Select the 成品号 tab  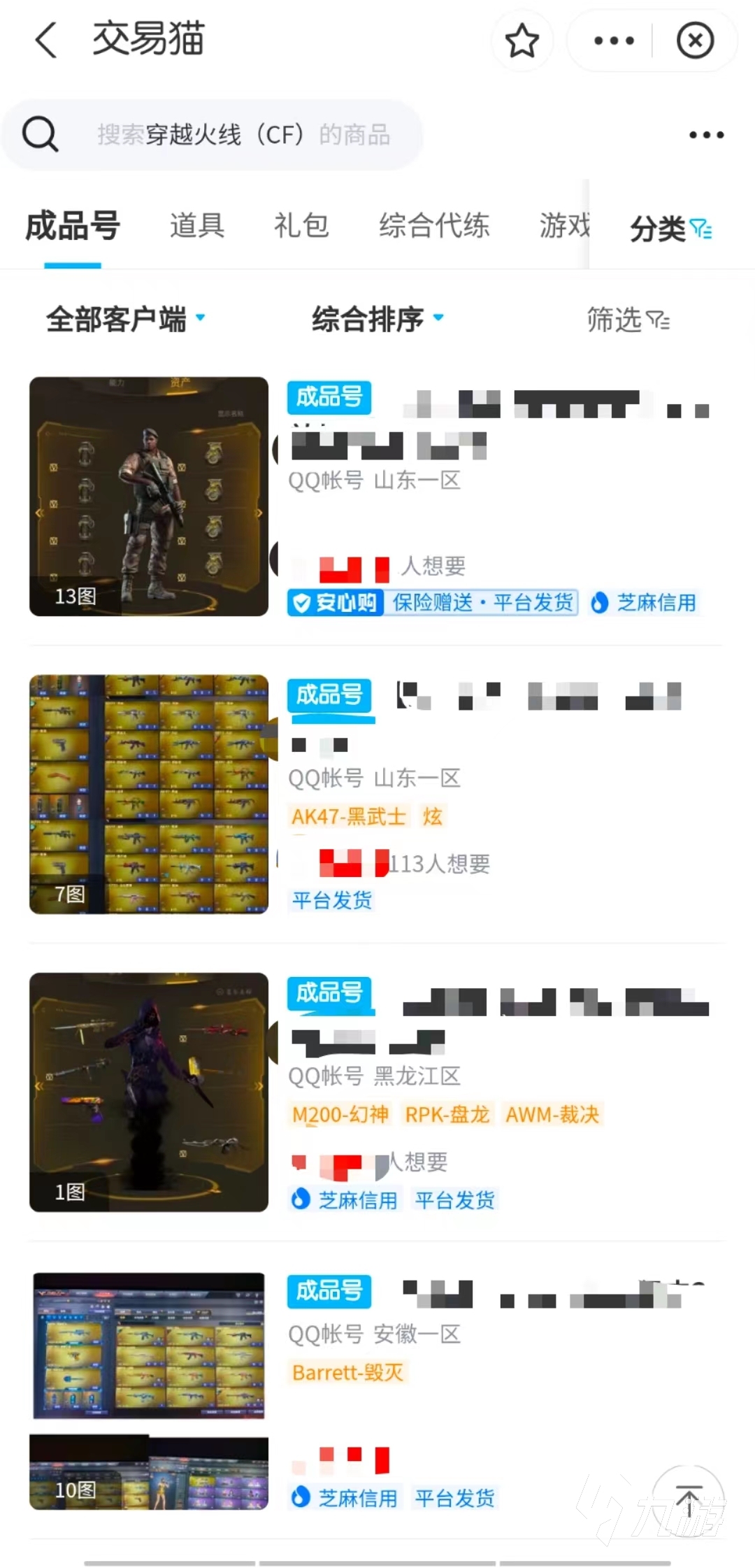(73, 226)
